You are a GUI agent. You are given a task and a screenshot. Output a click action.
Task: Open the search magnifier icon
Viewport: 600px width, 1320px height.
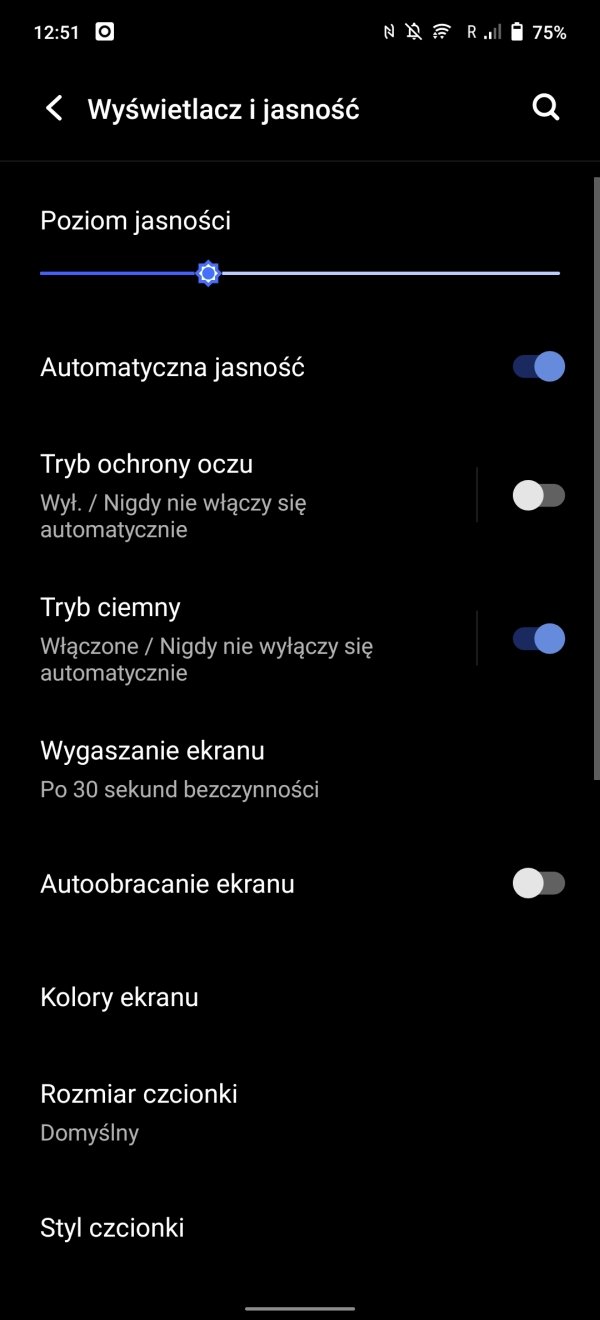coord(546,108)
